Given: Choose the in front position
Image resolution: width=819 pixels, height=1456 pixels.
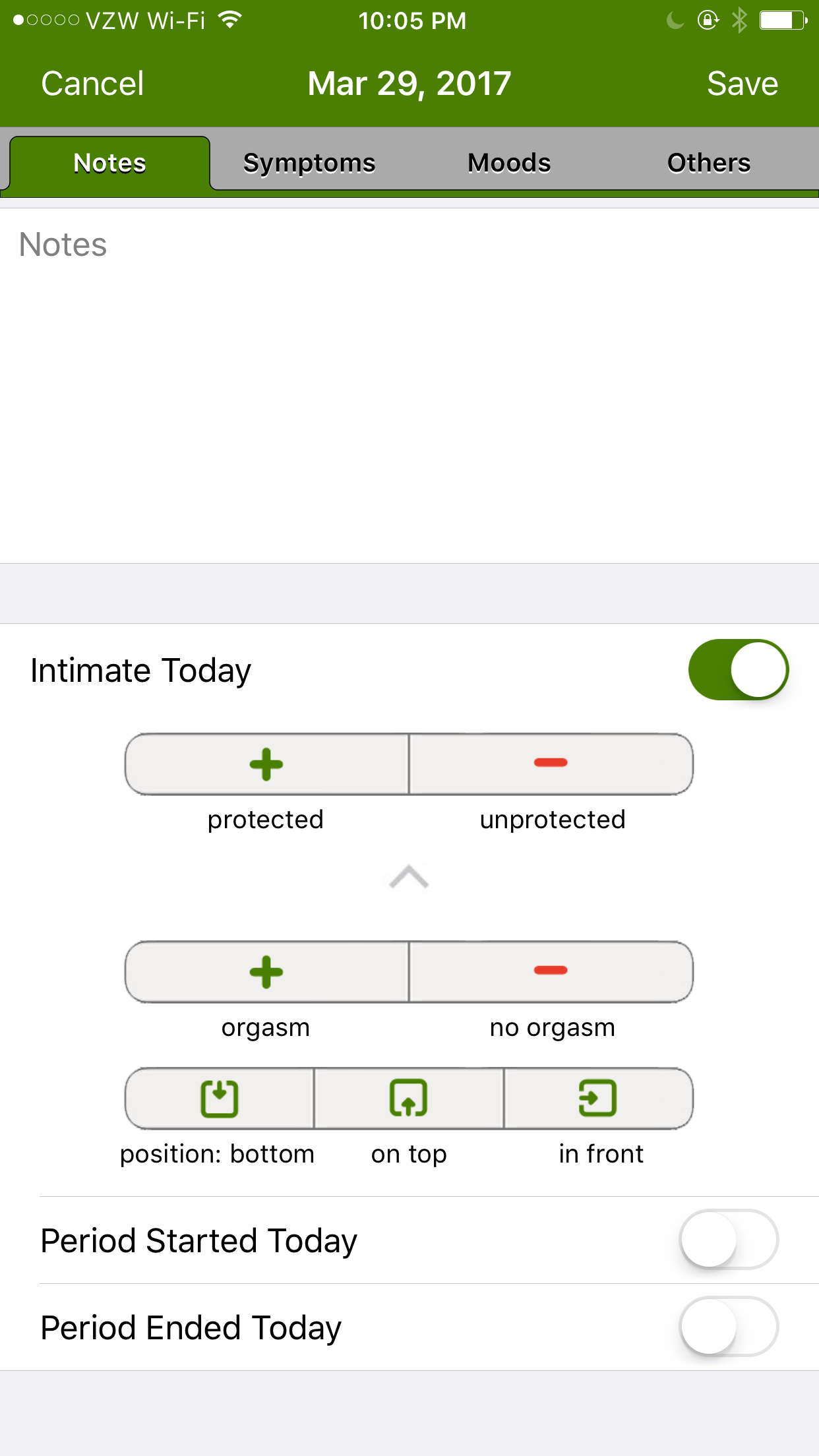Looking at the screenshot, I should (x=599, y=1099).
